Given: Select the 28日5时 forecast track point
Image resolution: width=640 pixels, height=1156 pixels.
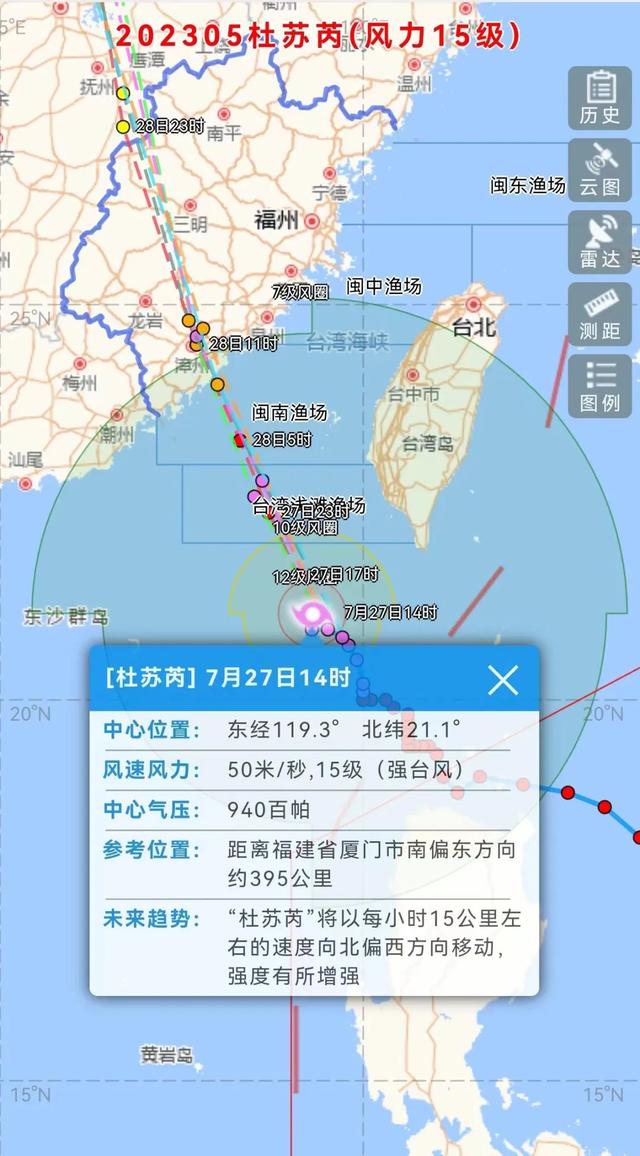Looking at the screenshot, I should [240, 439].
